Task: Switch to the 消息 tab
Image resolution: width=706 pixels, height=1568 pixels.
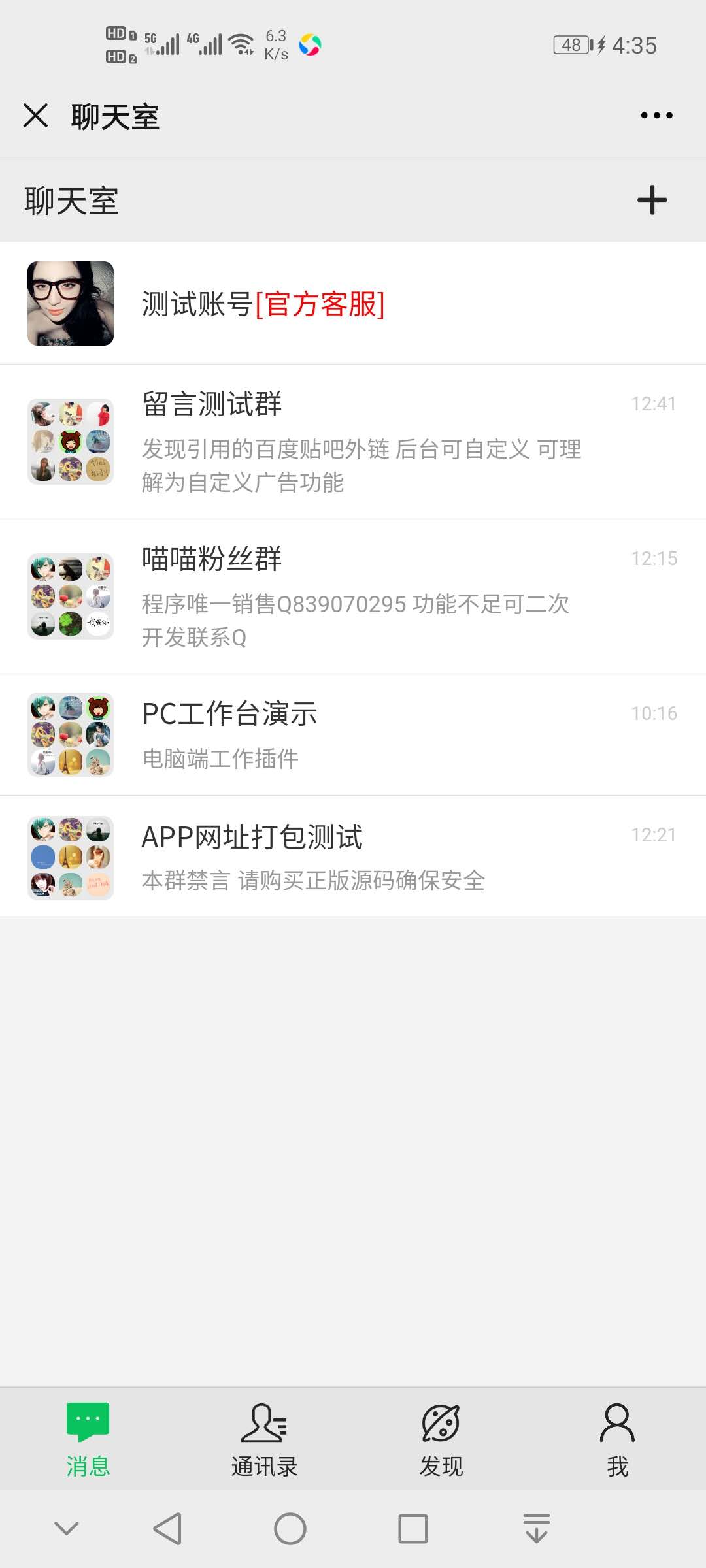Action: [x=88, y=1439]
